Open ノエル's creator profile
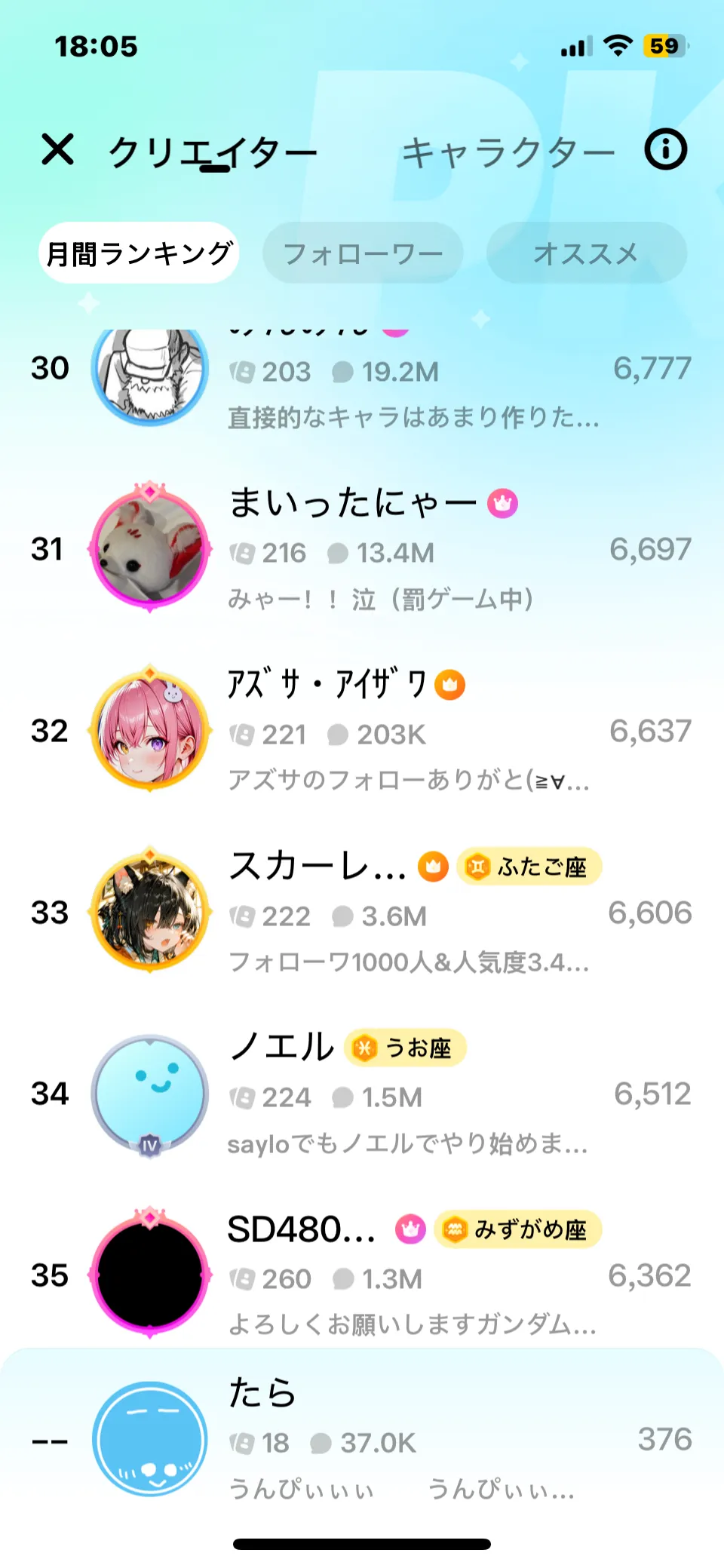 [362, 1093]
